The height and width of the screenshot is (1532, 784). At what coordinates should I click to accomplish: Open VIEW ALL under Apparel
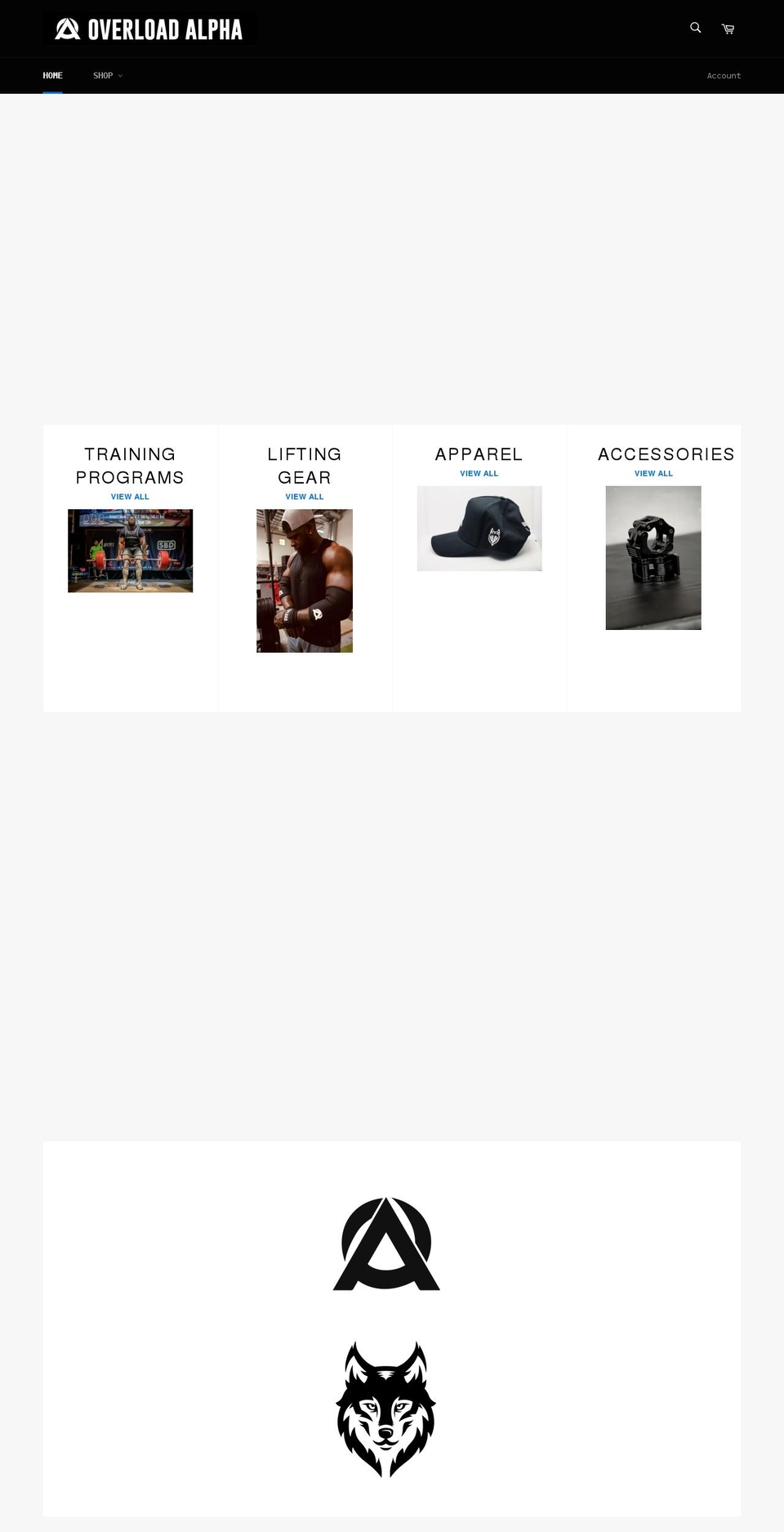click(x=479, y=473)
